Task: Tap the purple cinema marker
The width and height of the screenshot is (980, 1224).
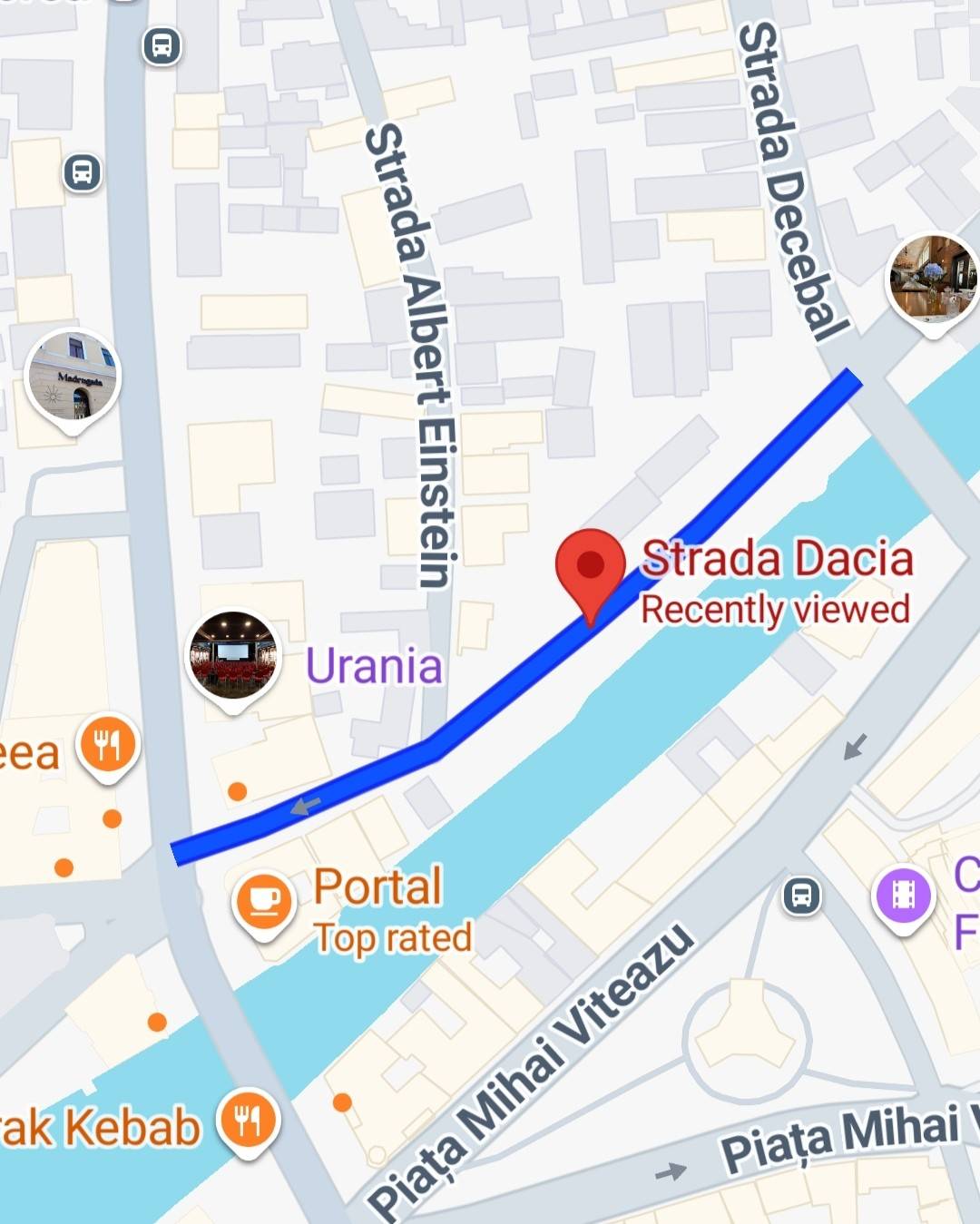Action: [903, 896]
